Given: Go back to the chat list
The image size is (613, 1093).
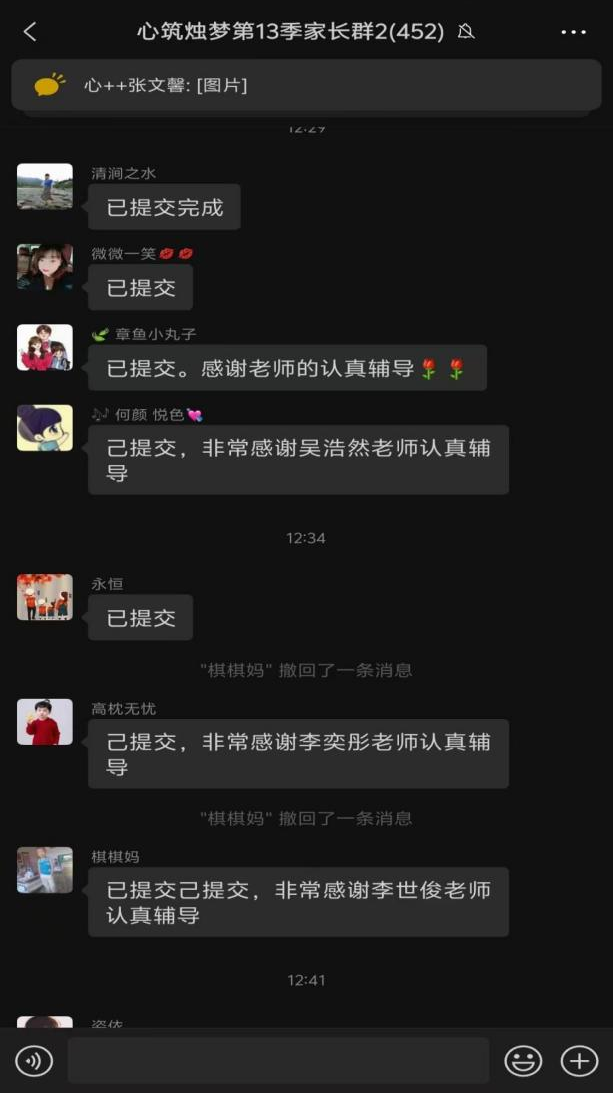Looking at the screenshot, I should click(x=29, y=32).
